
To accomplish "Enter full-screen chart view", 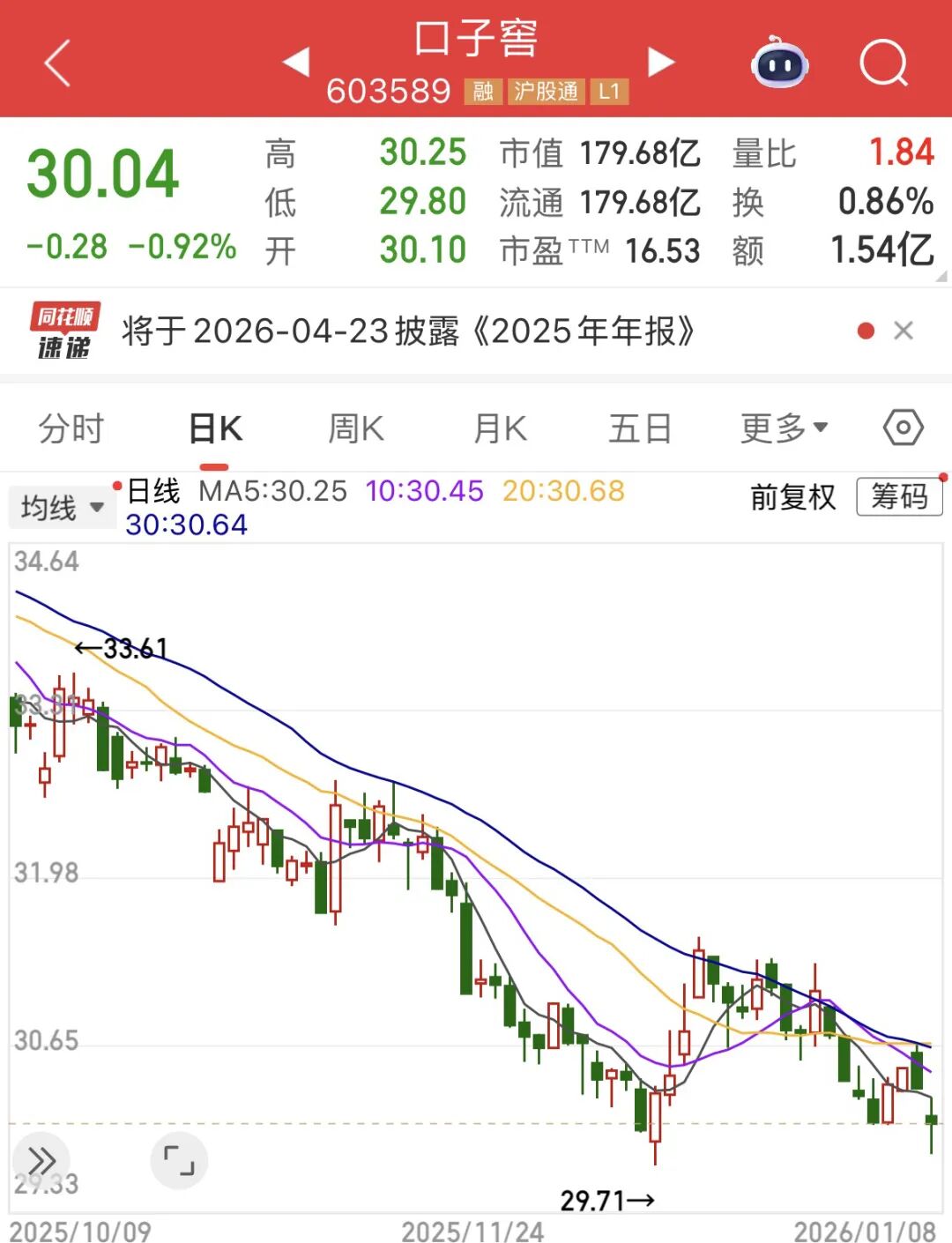I will coord(179,1160).
